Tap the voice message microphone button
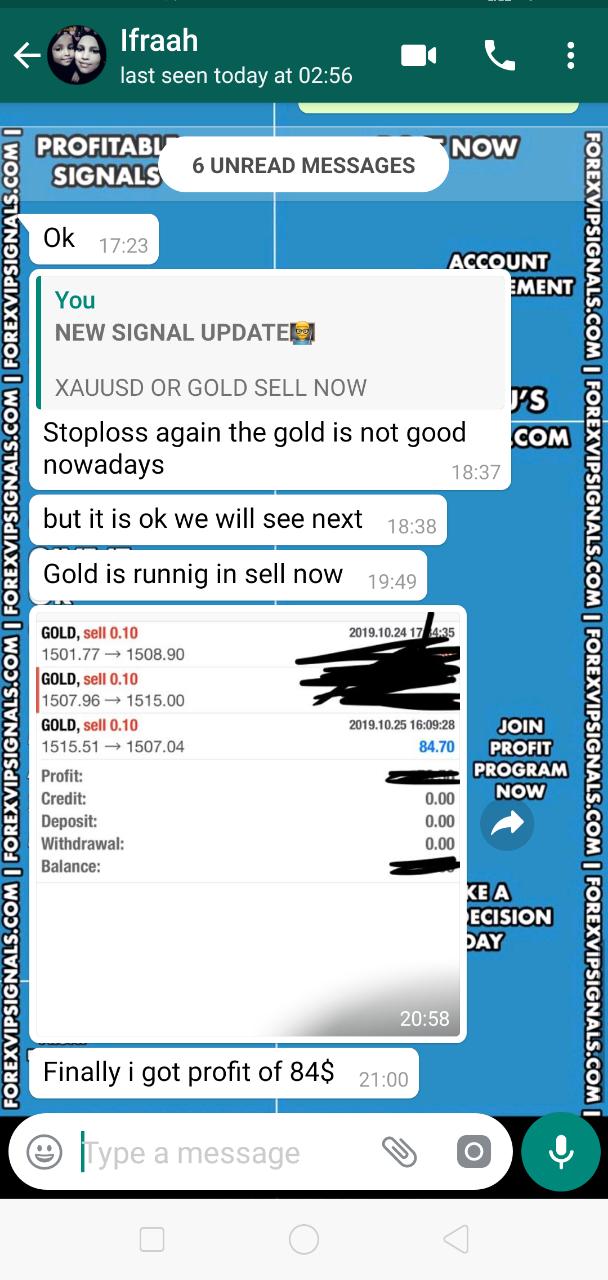Image resolution: width=608 pixels, height=1280 pixels. pos(560,1152)
